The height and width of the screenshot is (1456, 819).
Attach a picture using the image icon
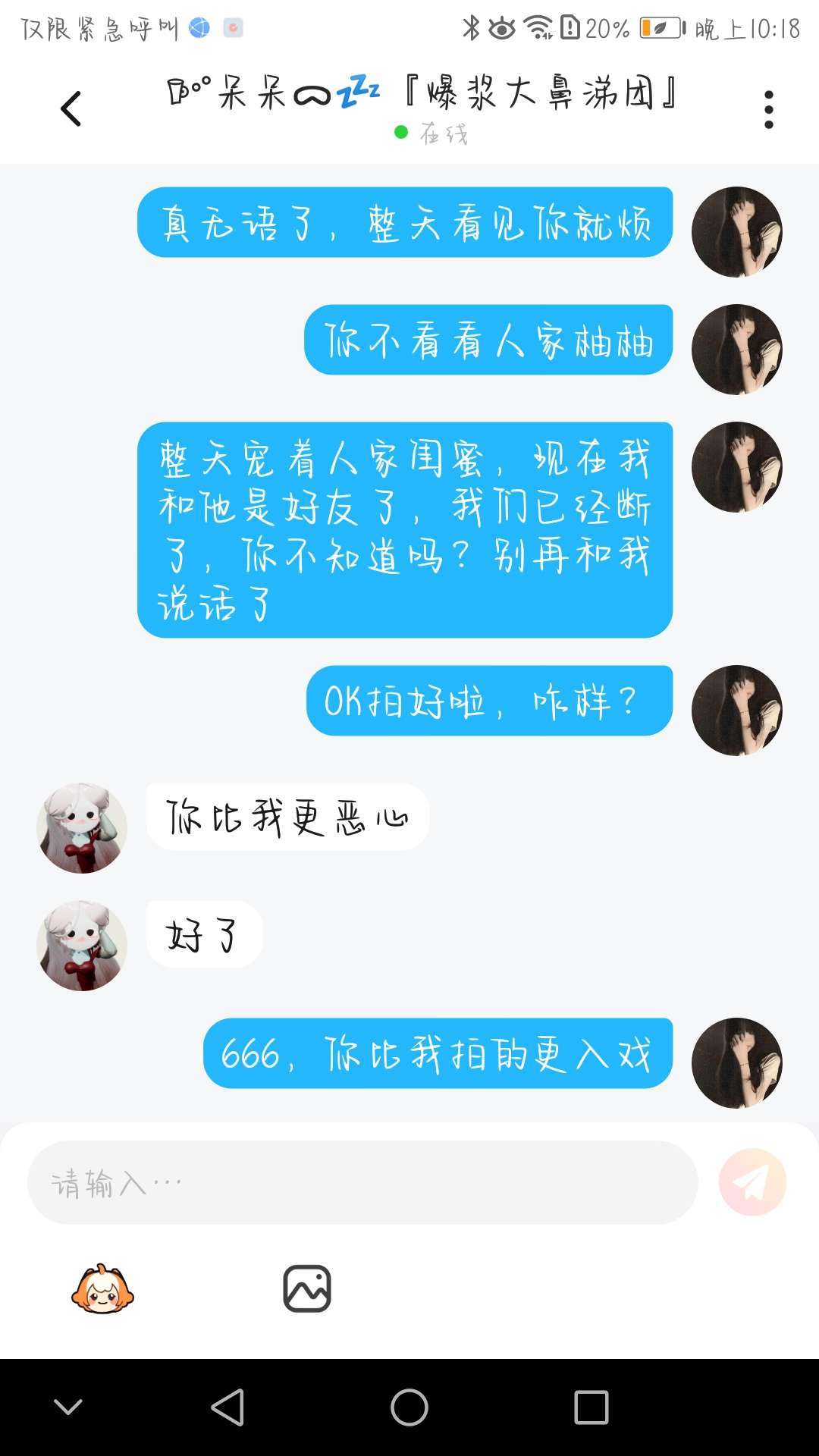pos(307,1288)
